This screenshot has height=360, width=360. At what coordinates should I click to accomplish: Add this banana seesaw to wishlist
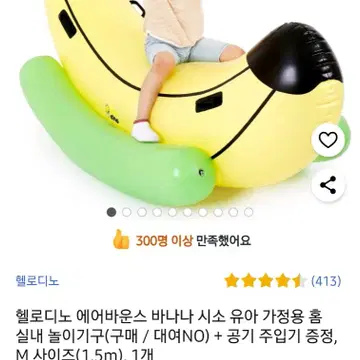328,140
